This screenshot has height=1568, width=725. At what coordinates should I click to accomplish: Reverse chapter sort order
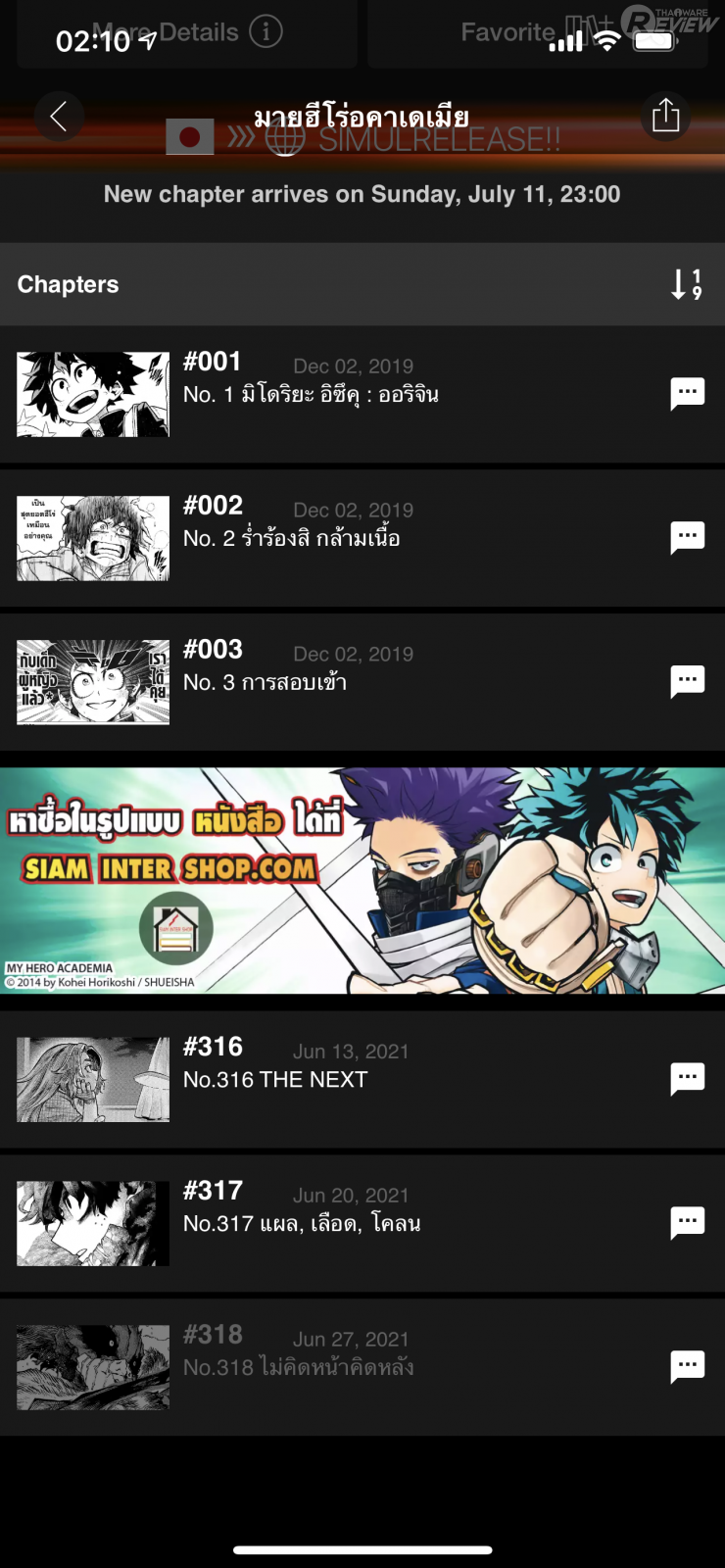click(x=686, y=284)
